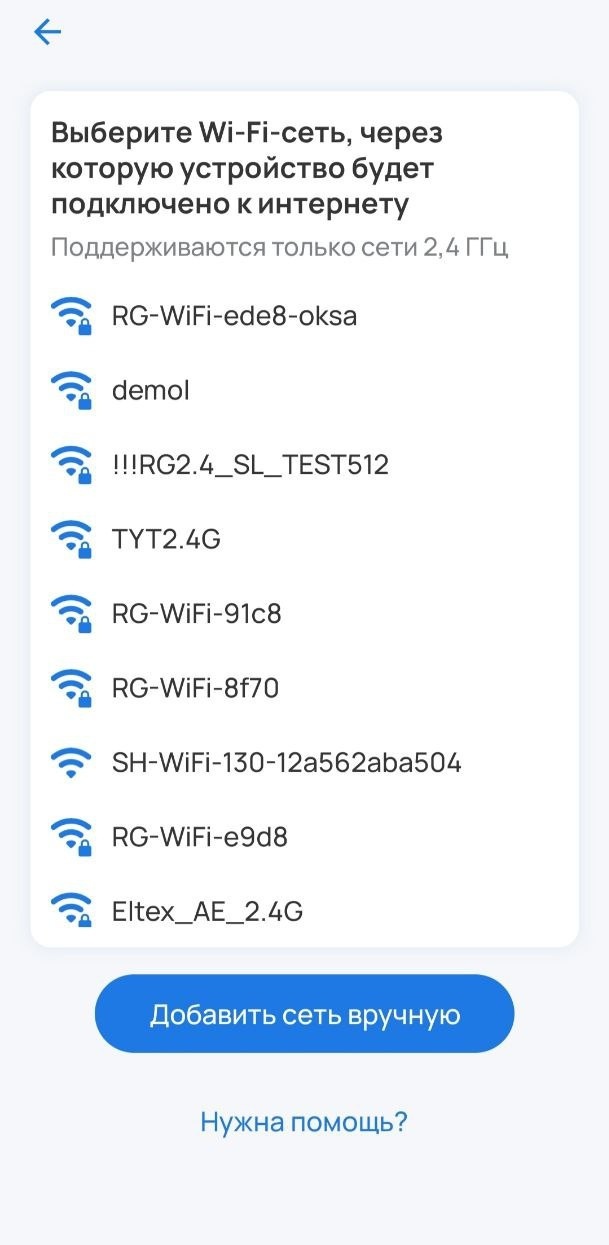Select the RG-WiFi-8f70 network
Screen dimensions: 609x1245
click(195, 688)
